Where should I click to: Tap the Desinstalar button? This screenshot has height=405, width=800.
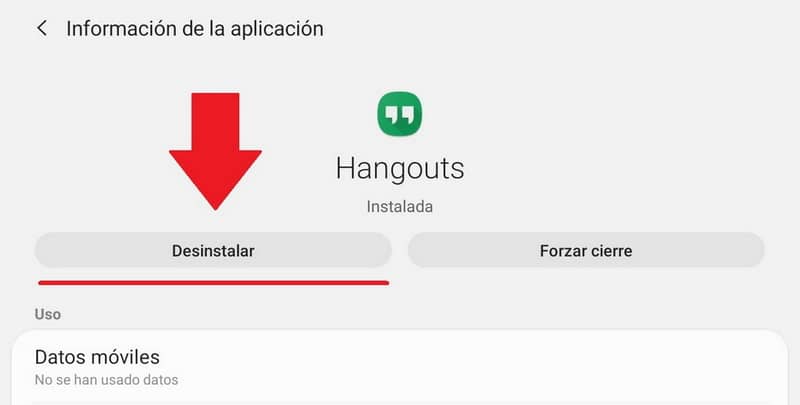[x=212, y=250]
